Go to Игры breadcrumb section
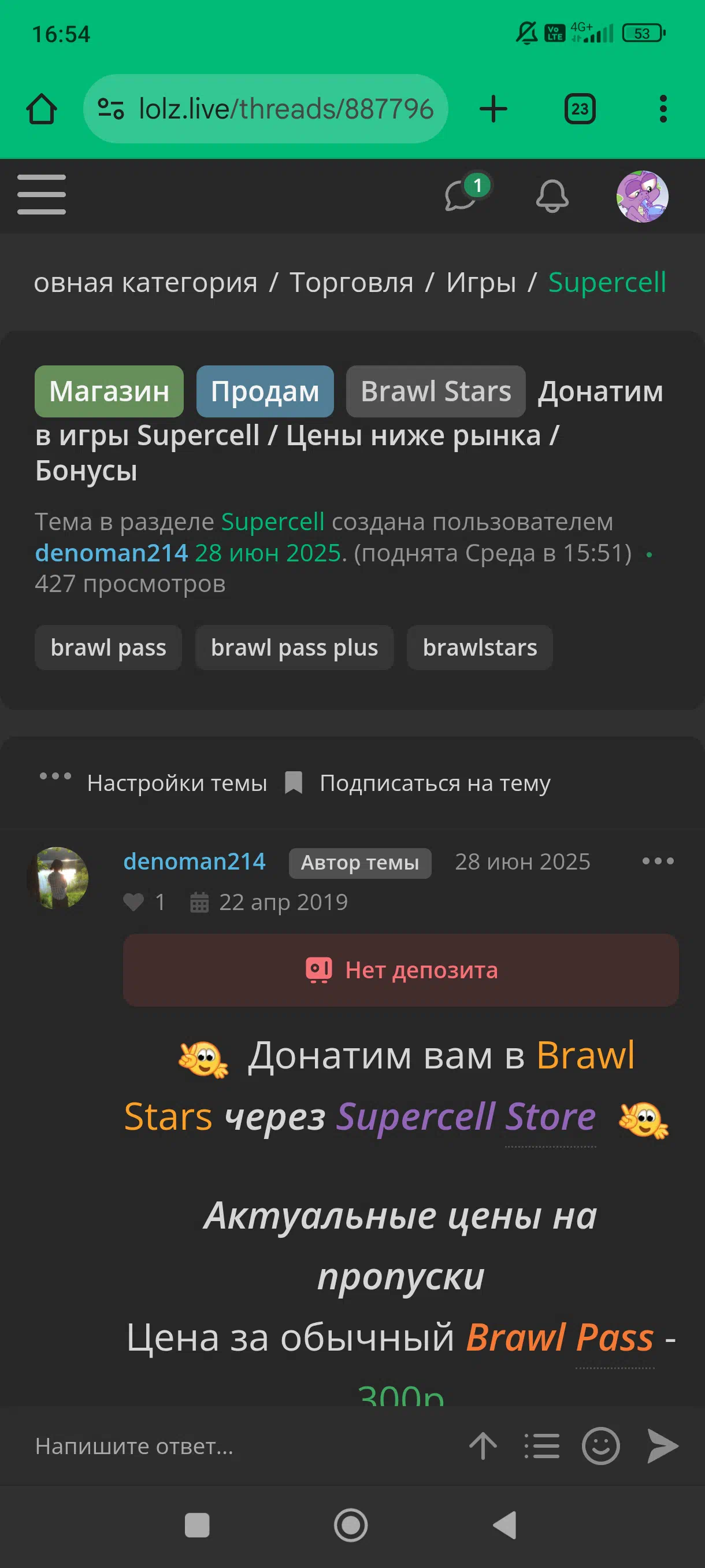This screenshot has width=705, height=1568. pyautogui.click(x=481, y=282)
